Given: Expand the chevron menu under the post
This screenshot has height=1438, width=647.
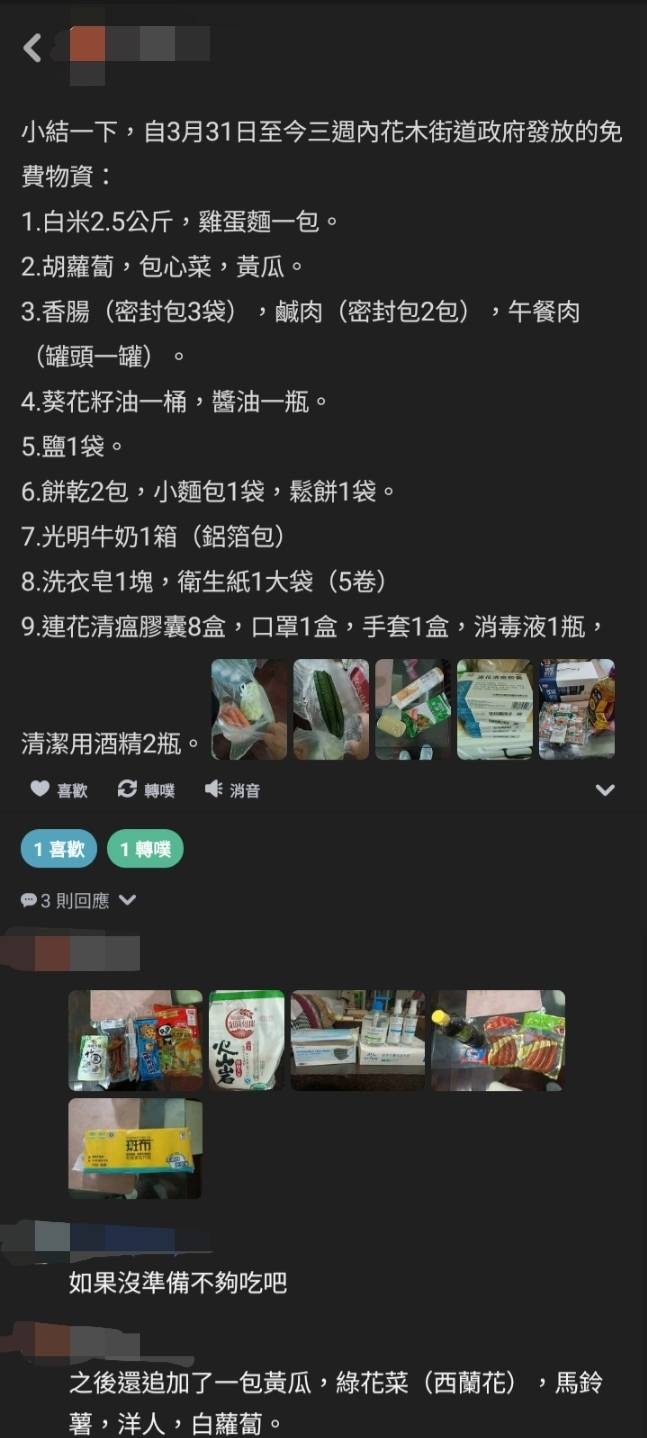Looking at the screenshot, I should point(604,790).
